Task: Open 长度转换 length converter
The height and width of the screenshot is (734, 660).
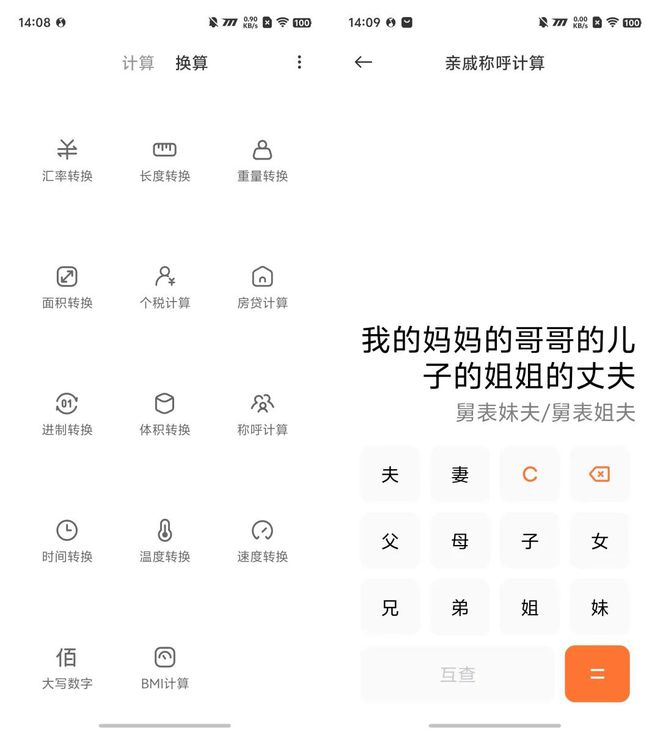Action: pyautogui.click(x=165, y=160)
